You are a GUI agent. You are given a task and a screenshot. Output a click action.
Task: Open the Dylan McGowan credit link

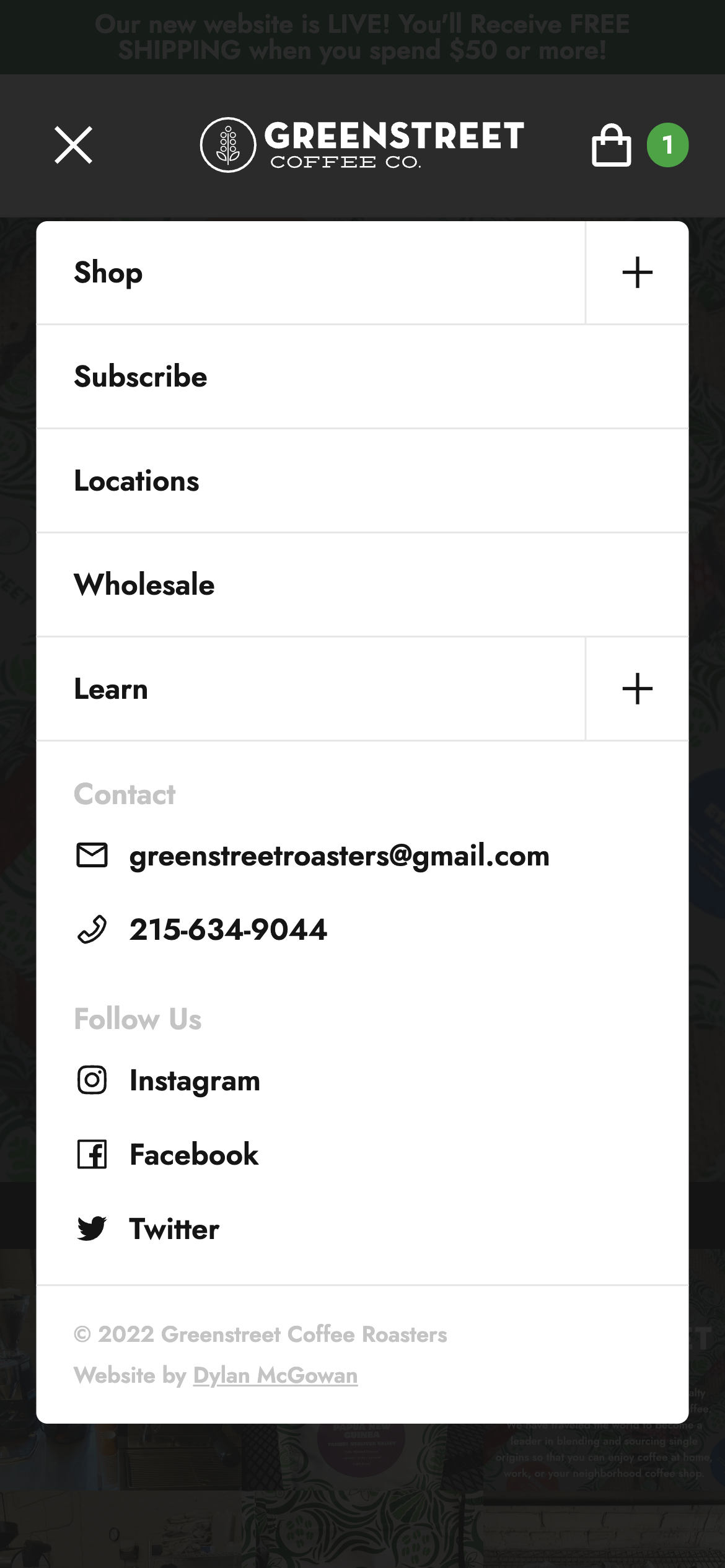(275, 1375)
